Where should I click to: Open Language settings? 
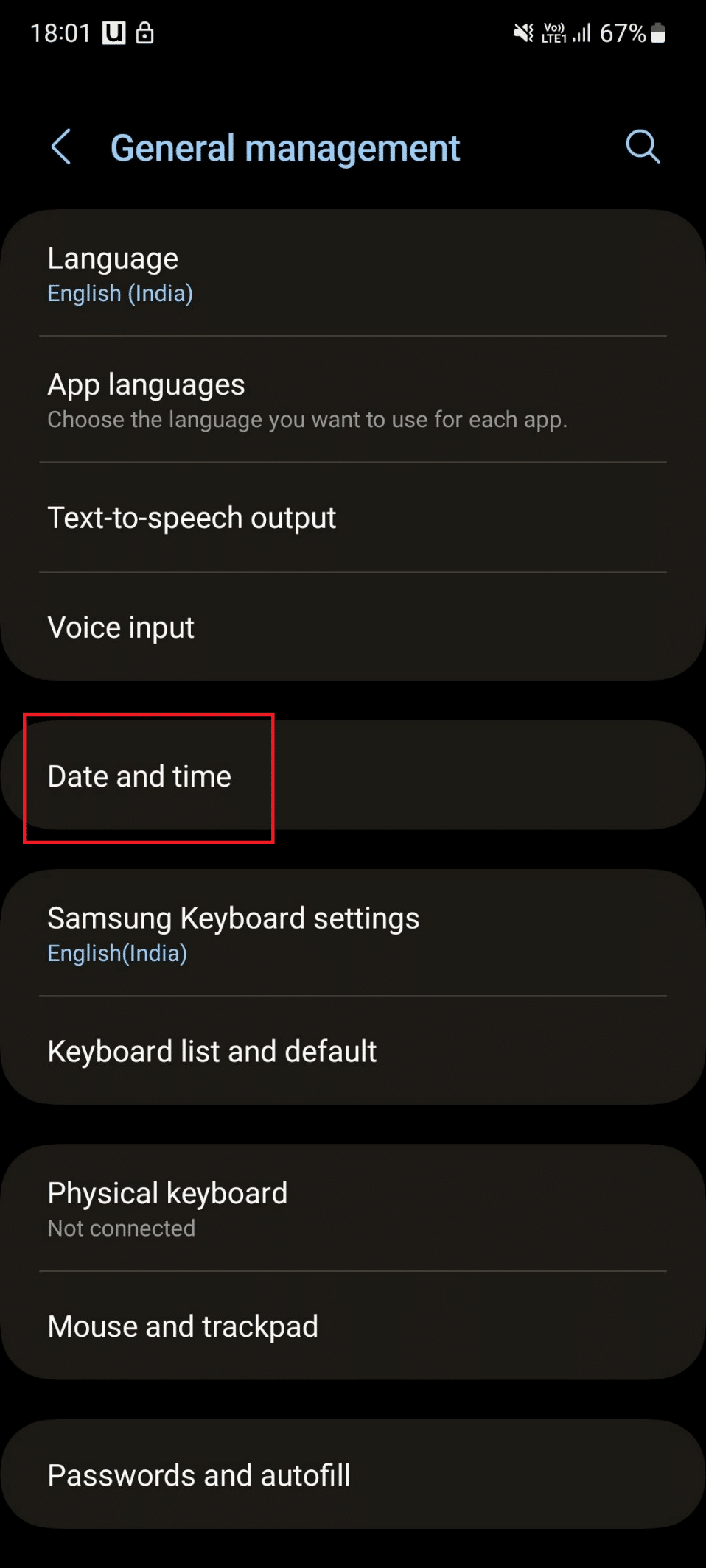coord(352,274)
